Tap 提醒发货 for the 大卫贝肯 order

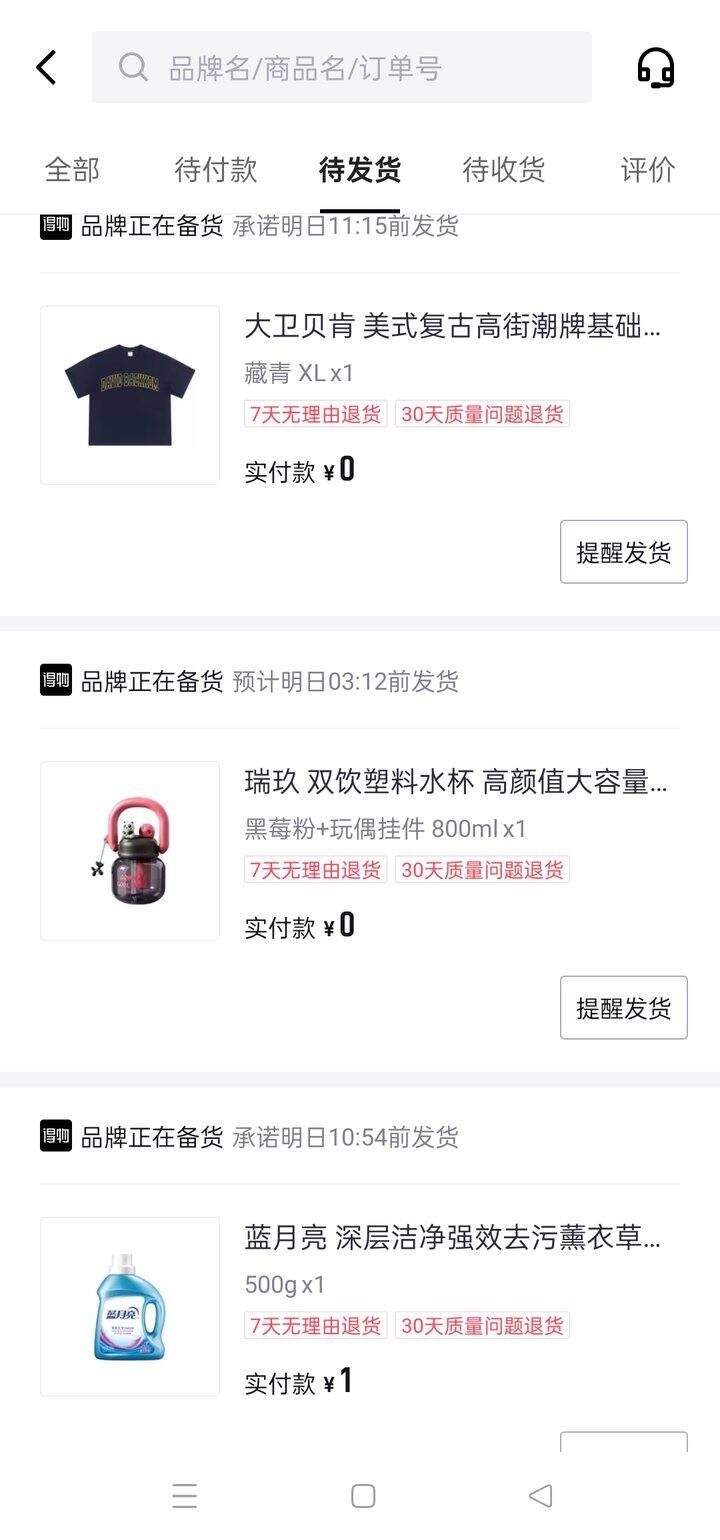tap(624, 552)
